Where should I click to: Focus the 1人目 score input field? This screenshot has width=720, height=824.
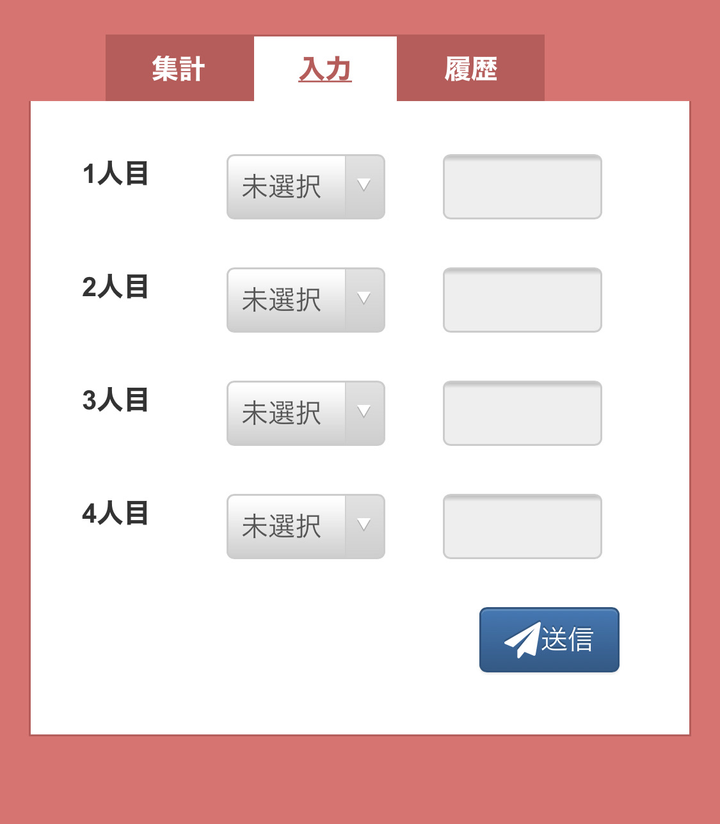click(522, 187)
